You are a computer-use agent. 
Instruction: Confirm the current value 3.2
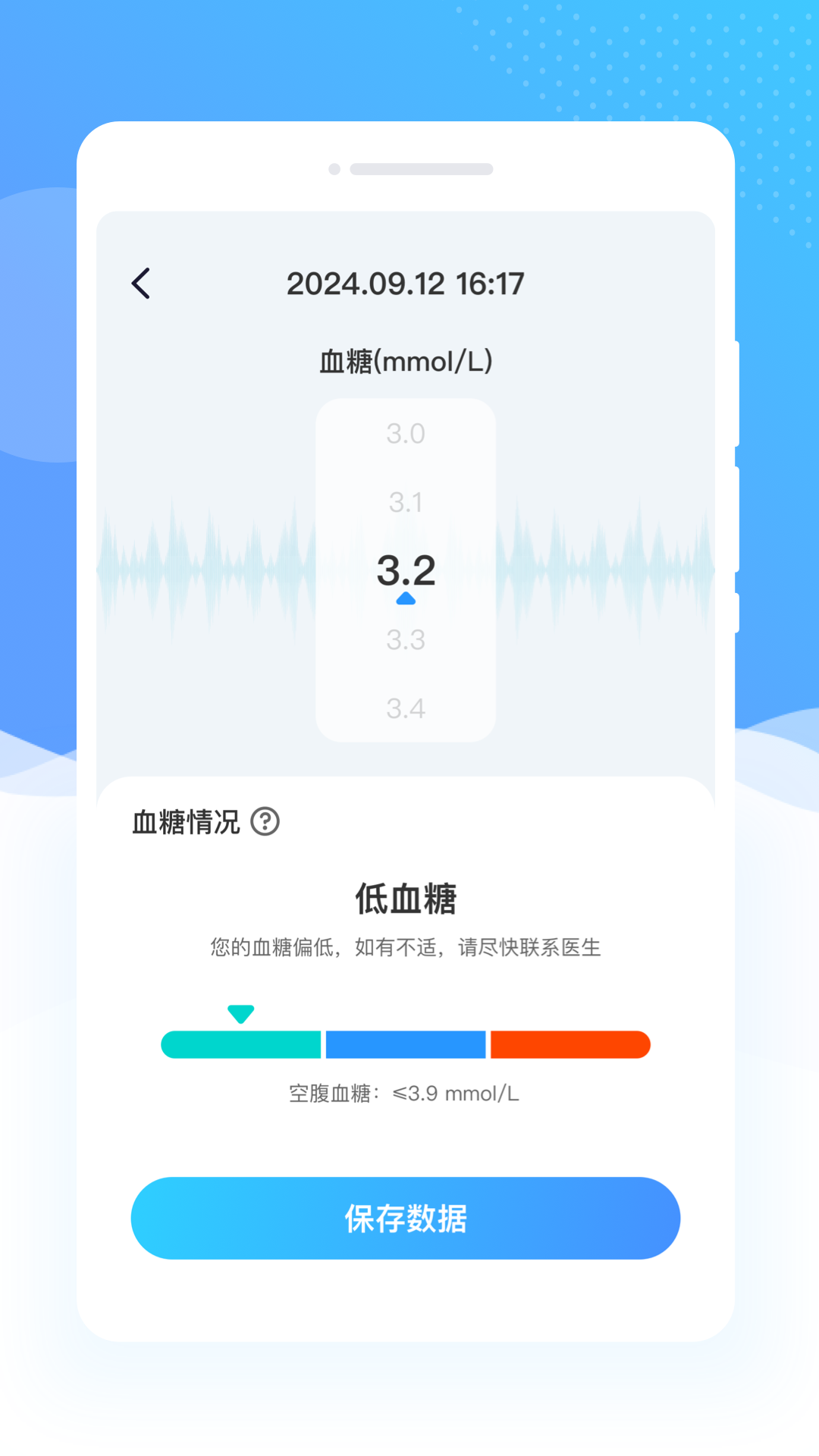tap(406, 570)
